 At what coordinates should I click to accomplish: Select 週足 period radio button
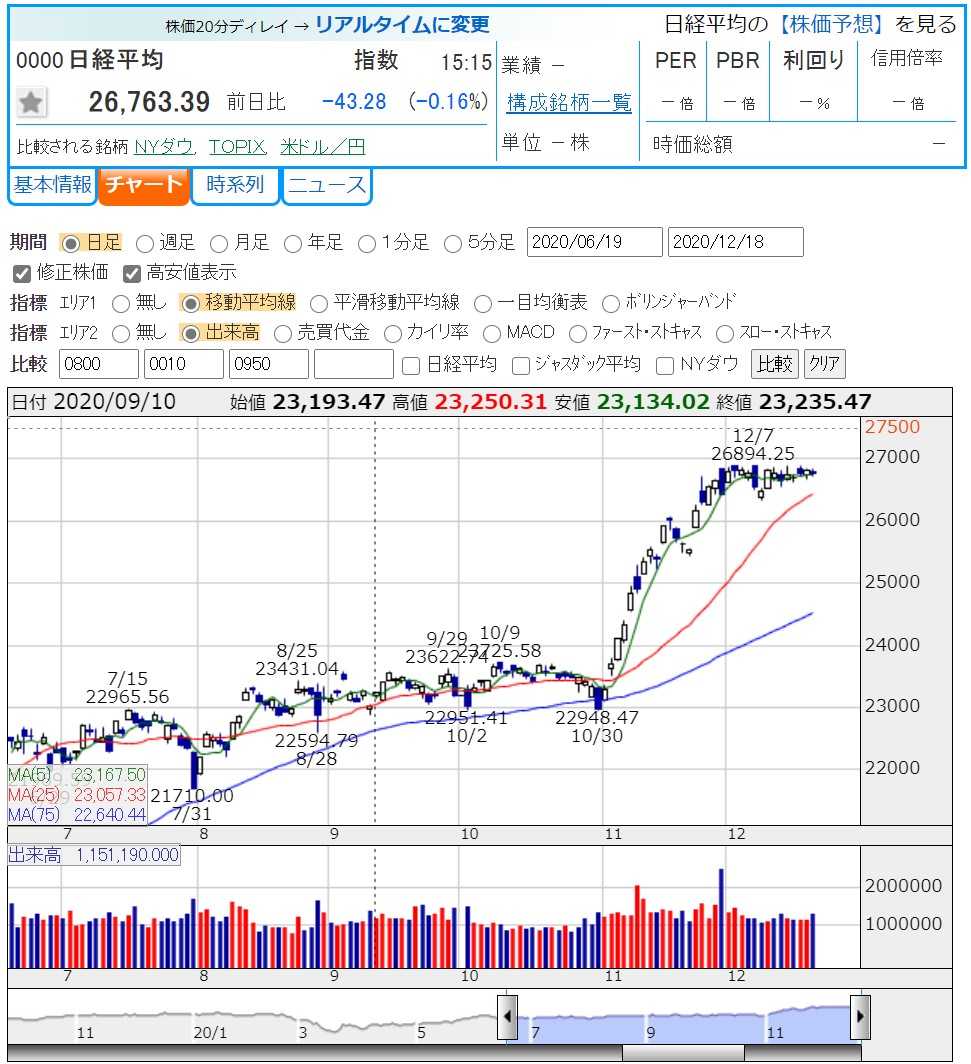point(145,243)
